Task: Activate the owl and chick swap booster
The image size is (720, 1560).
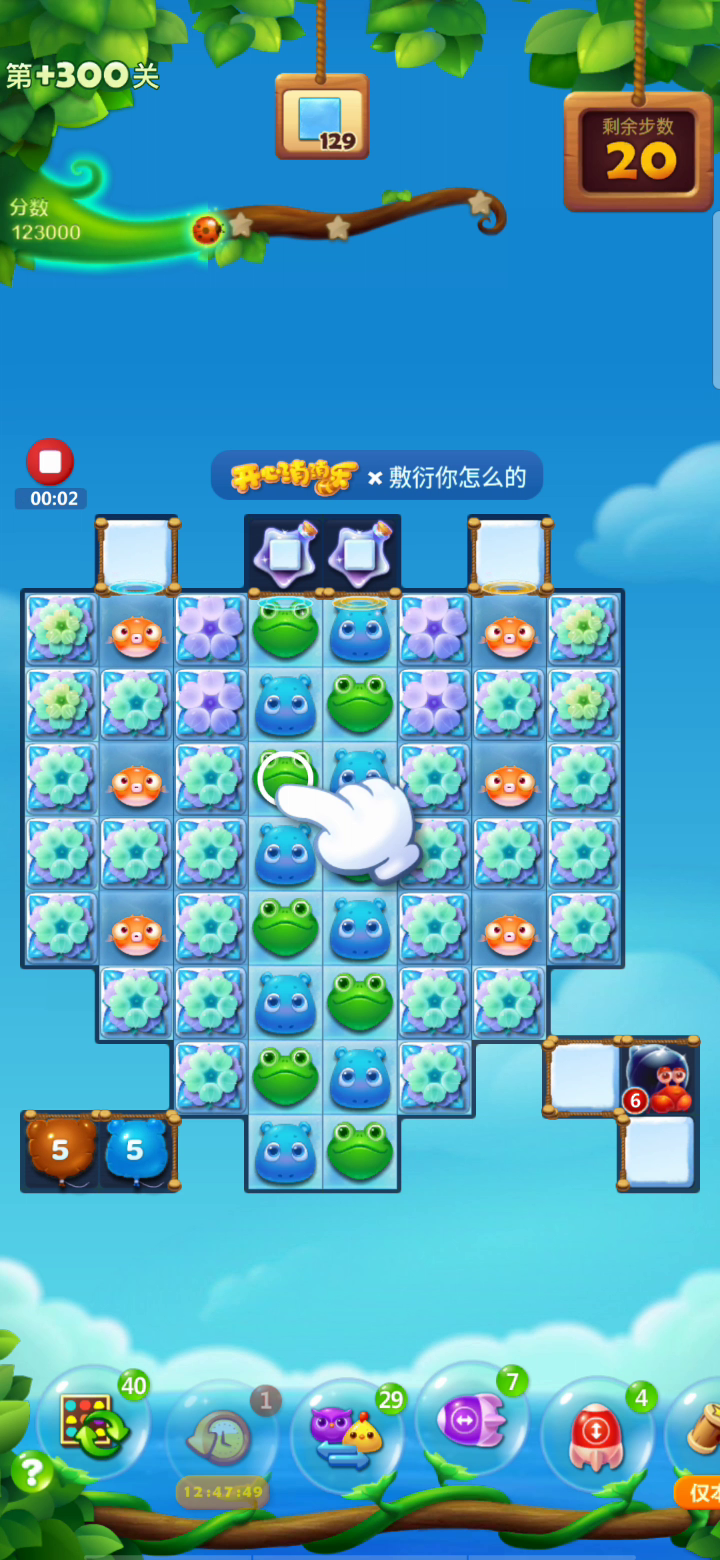Action: [x=347, y=1434]
